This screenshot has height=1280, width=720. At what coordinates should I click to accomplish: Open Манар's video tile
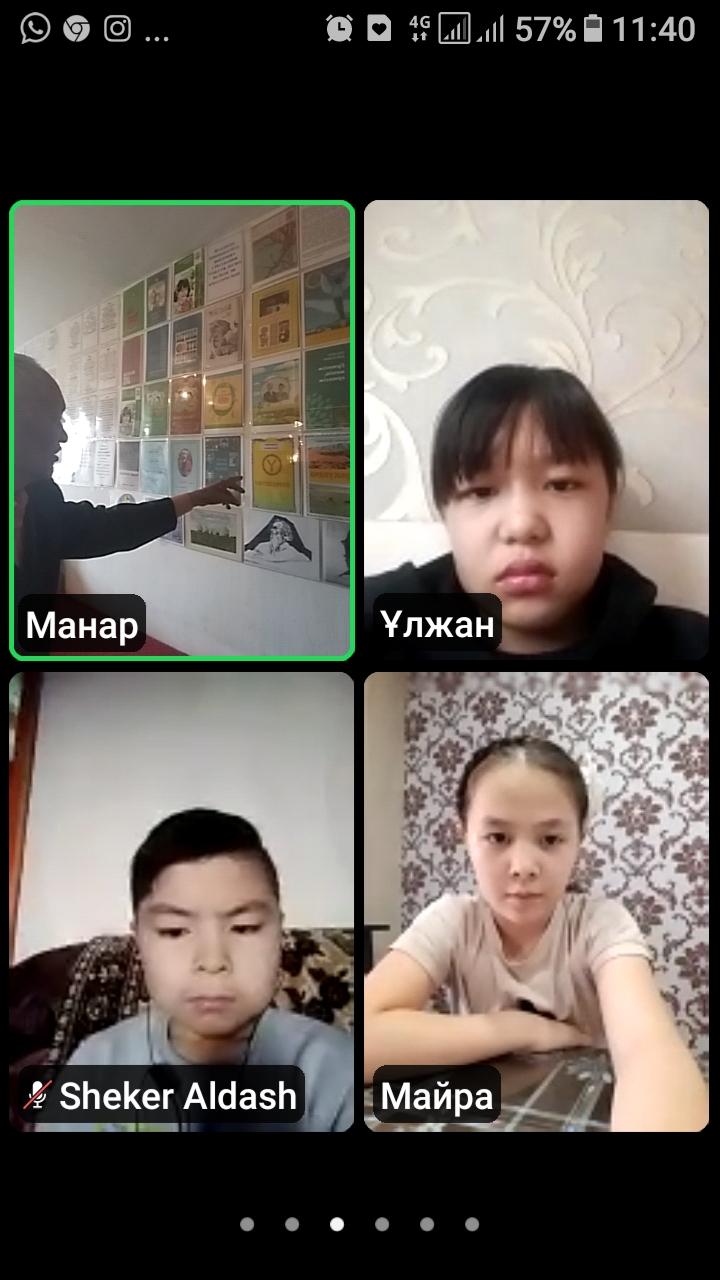click(182, 430)
